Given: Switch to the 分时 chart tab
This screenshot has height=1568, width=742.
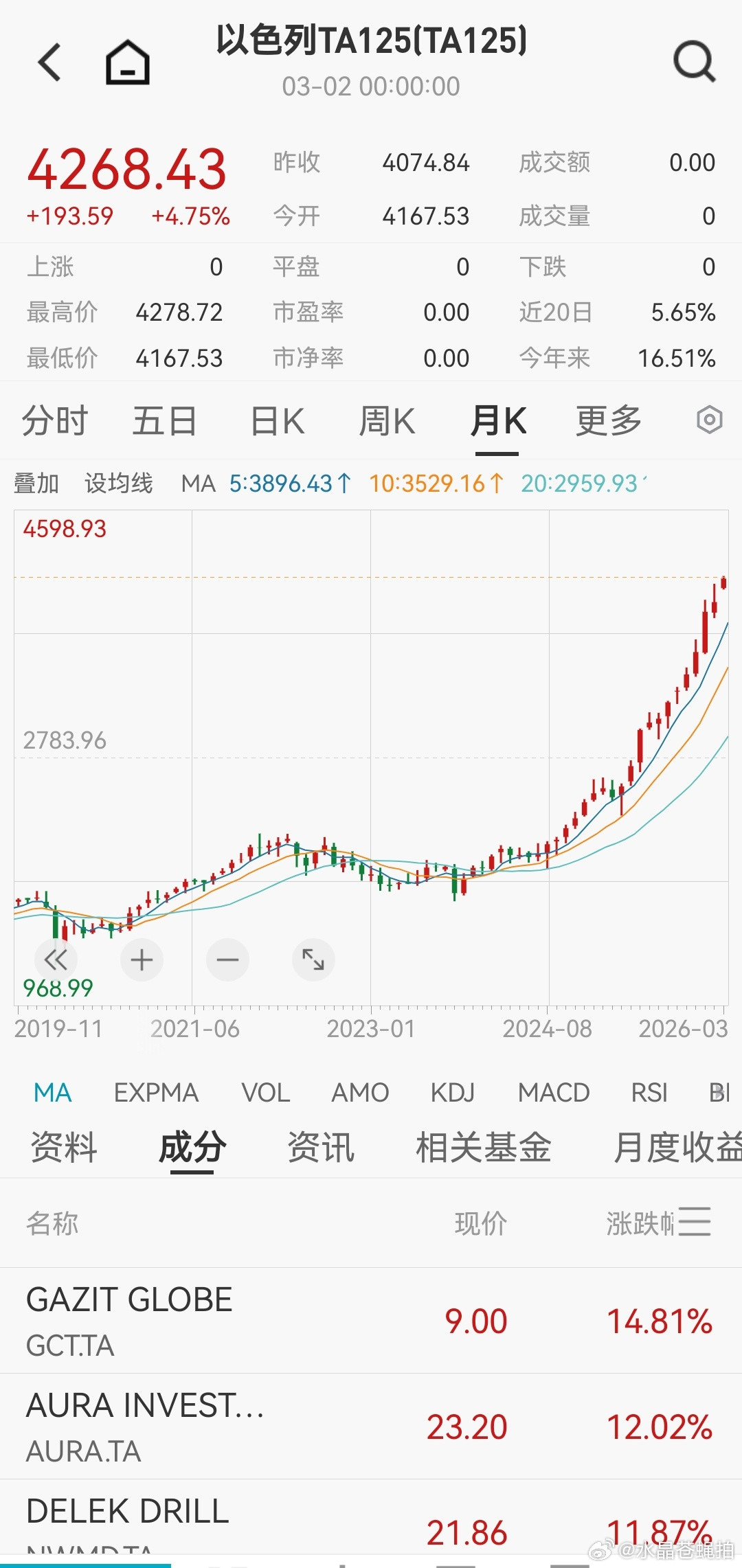Looking at the screenshot, I should pyautogui.click(x=55, y=421).
